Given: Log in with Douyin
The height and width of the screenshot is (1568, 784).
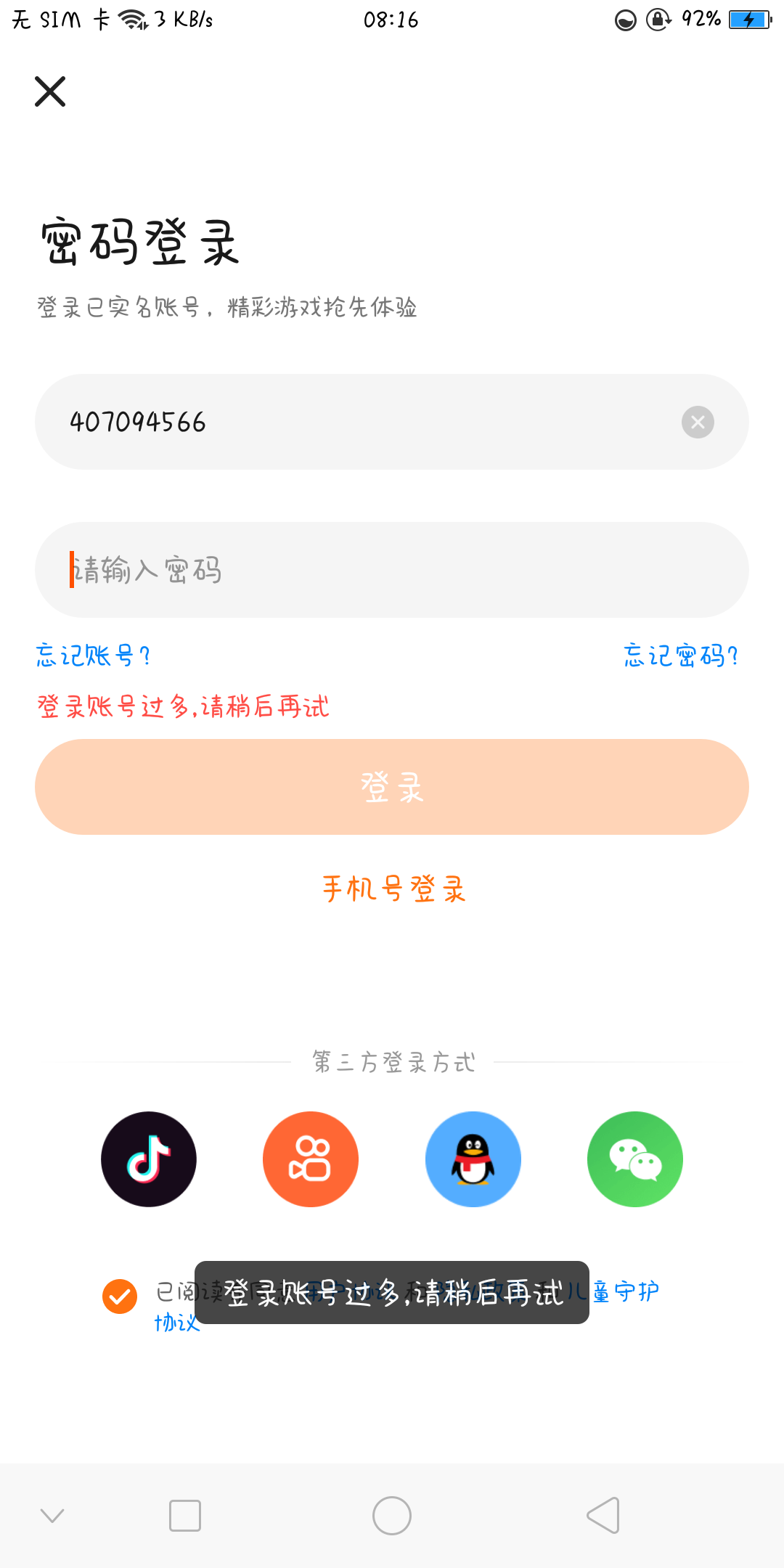Looking at the screenshot, I should coord(149,1159).
